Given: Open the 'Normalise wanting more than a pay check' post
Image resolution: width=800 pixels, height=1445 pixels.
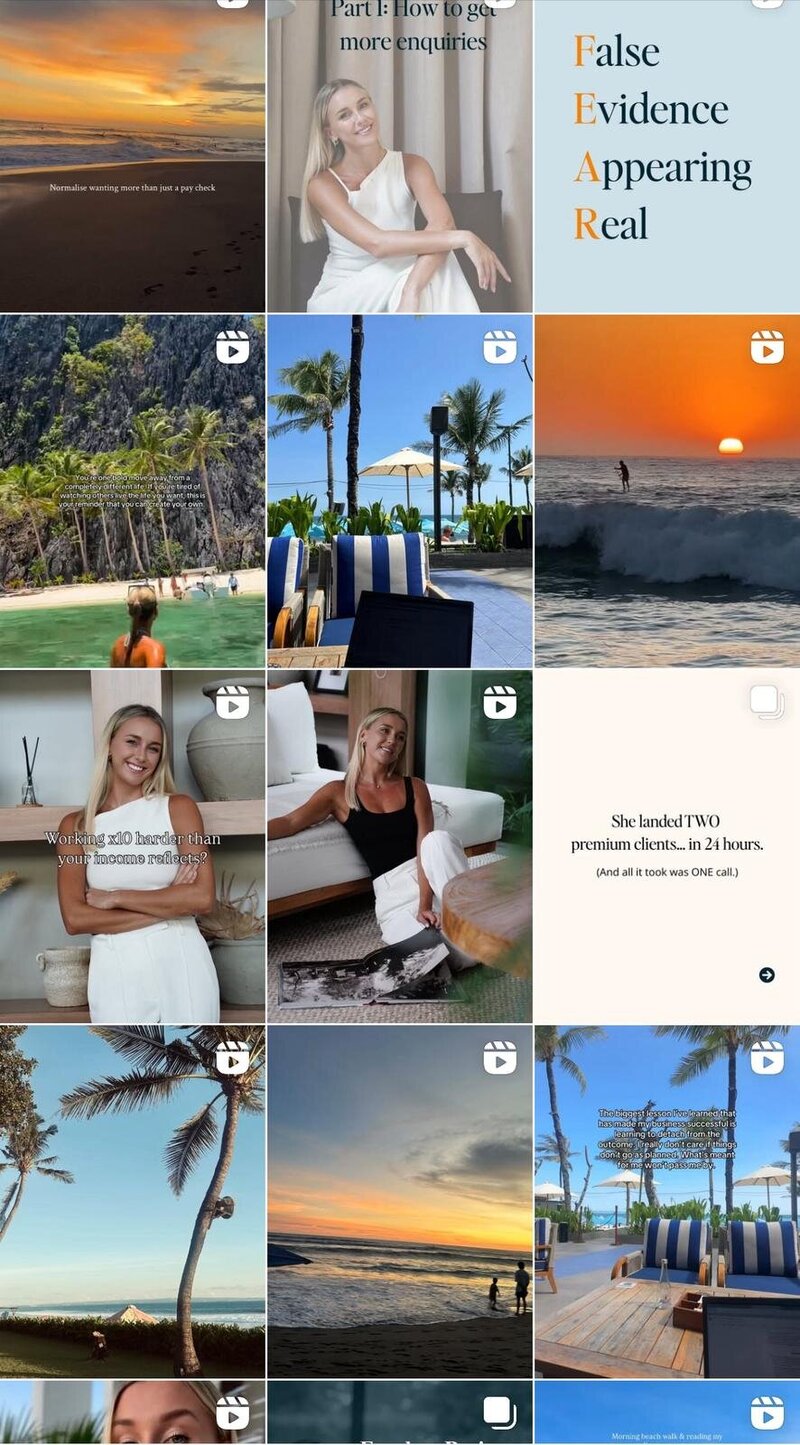Looking at the screenshot, I should tap(132, 156).
